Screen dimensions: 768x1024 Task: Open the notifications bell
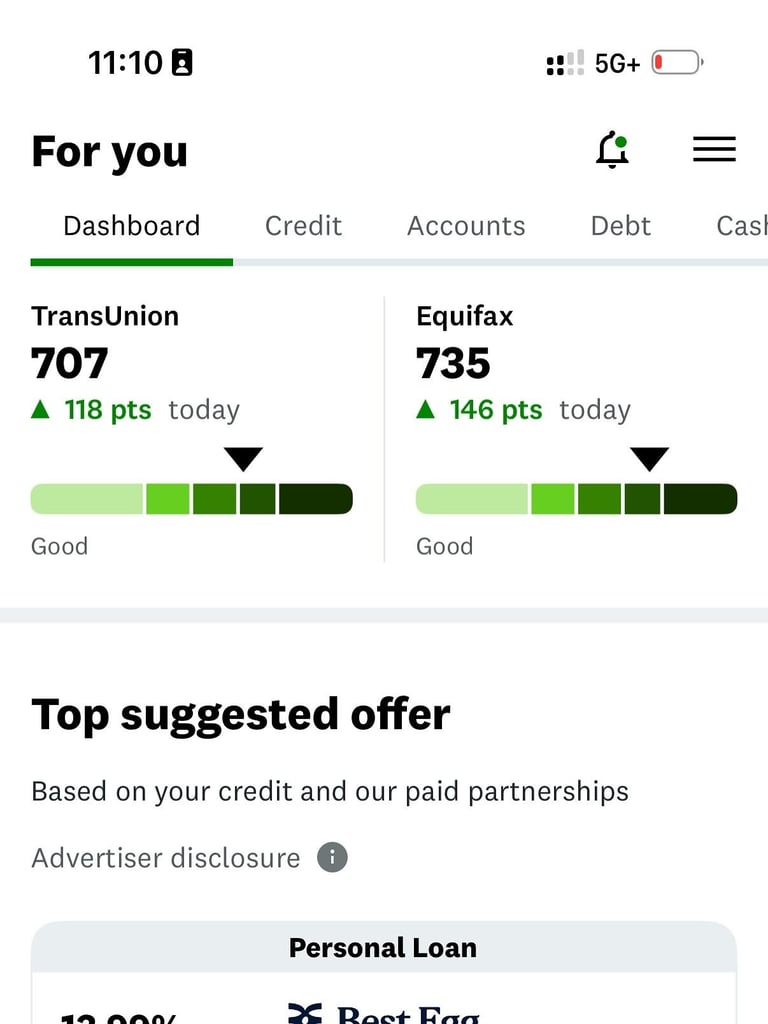coord(613,150)
